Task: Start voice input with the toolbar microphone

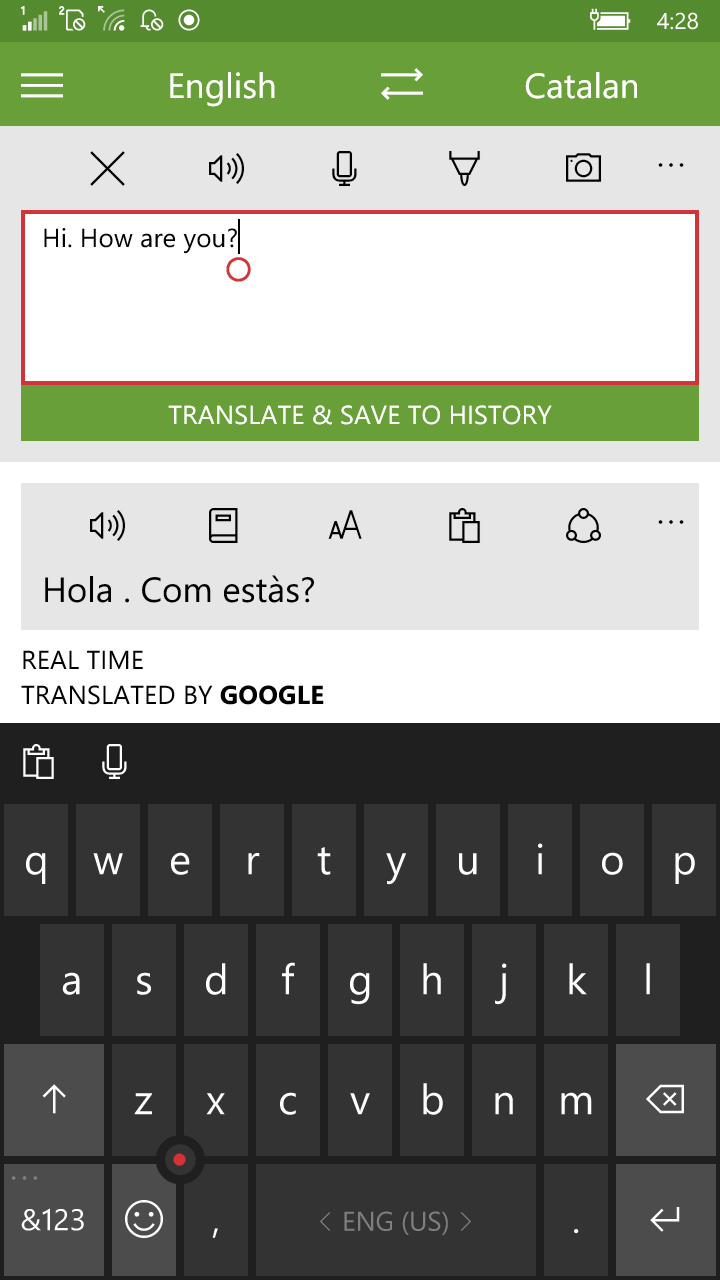Action: click(344, 168)
